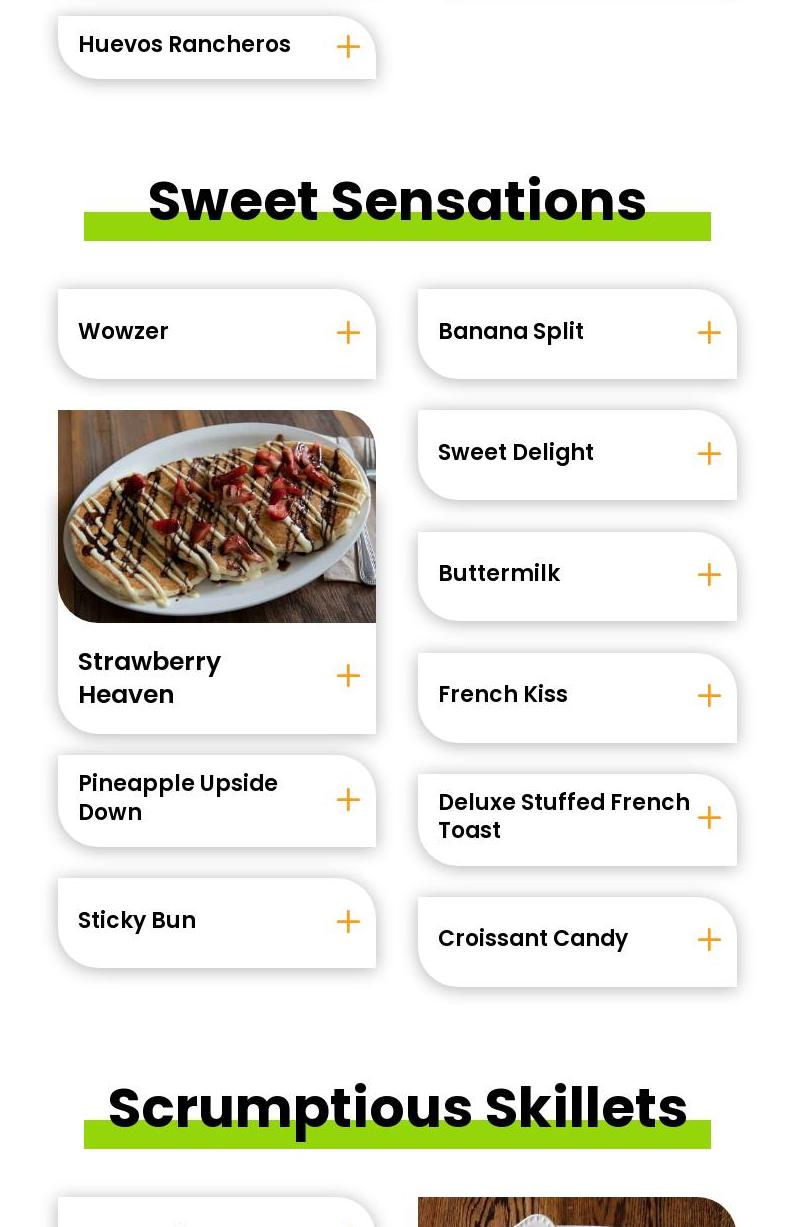This screenshot has height=1227, width=795.
Task: Expand the Strawberry Heaven item
Action: (x=348, y=676)
